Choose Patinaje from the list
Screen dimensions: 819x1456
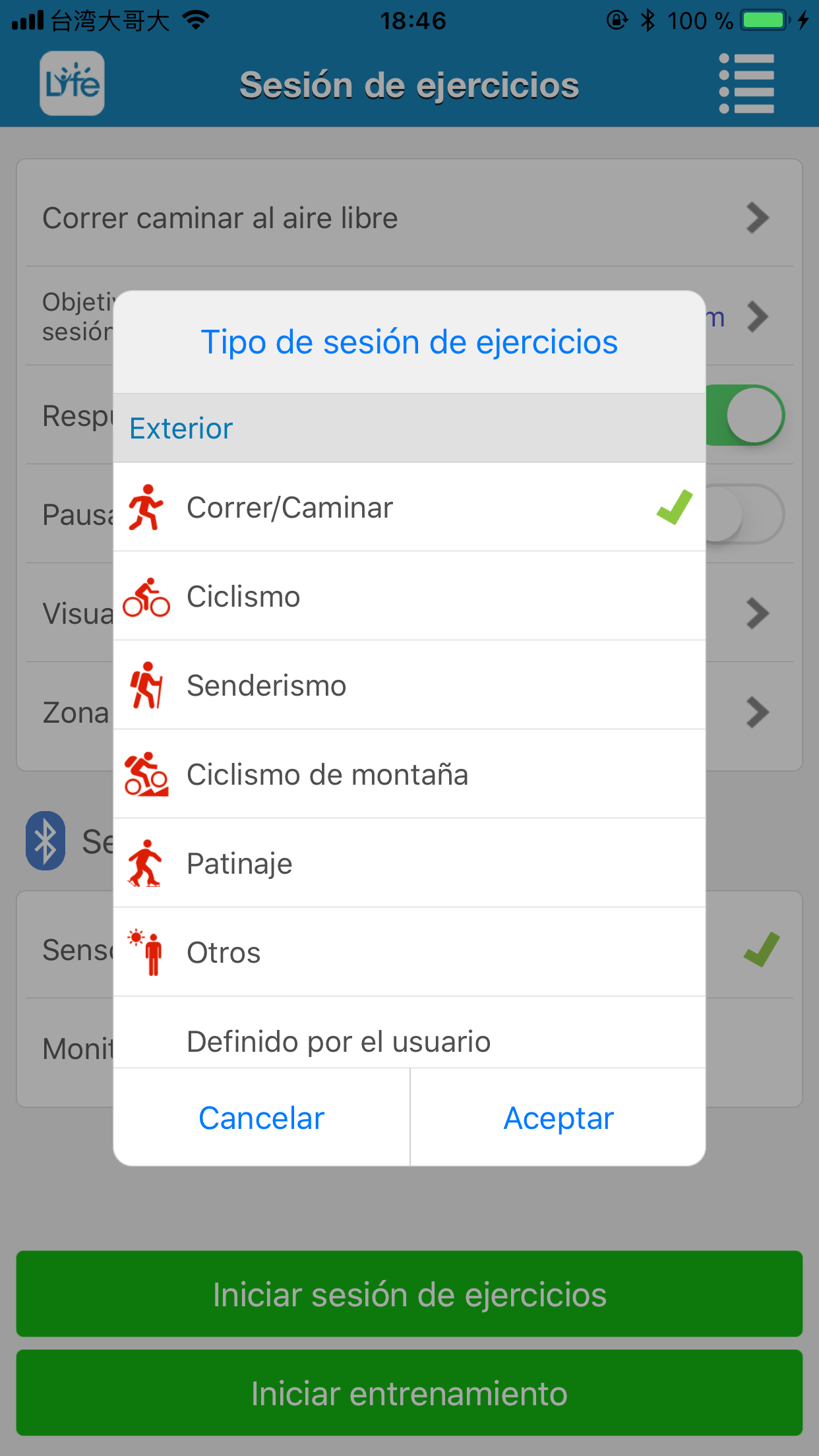coord(409,863)
